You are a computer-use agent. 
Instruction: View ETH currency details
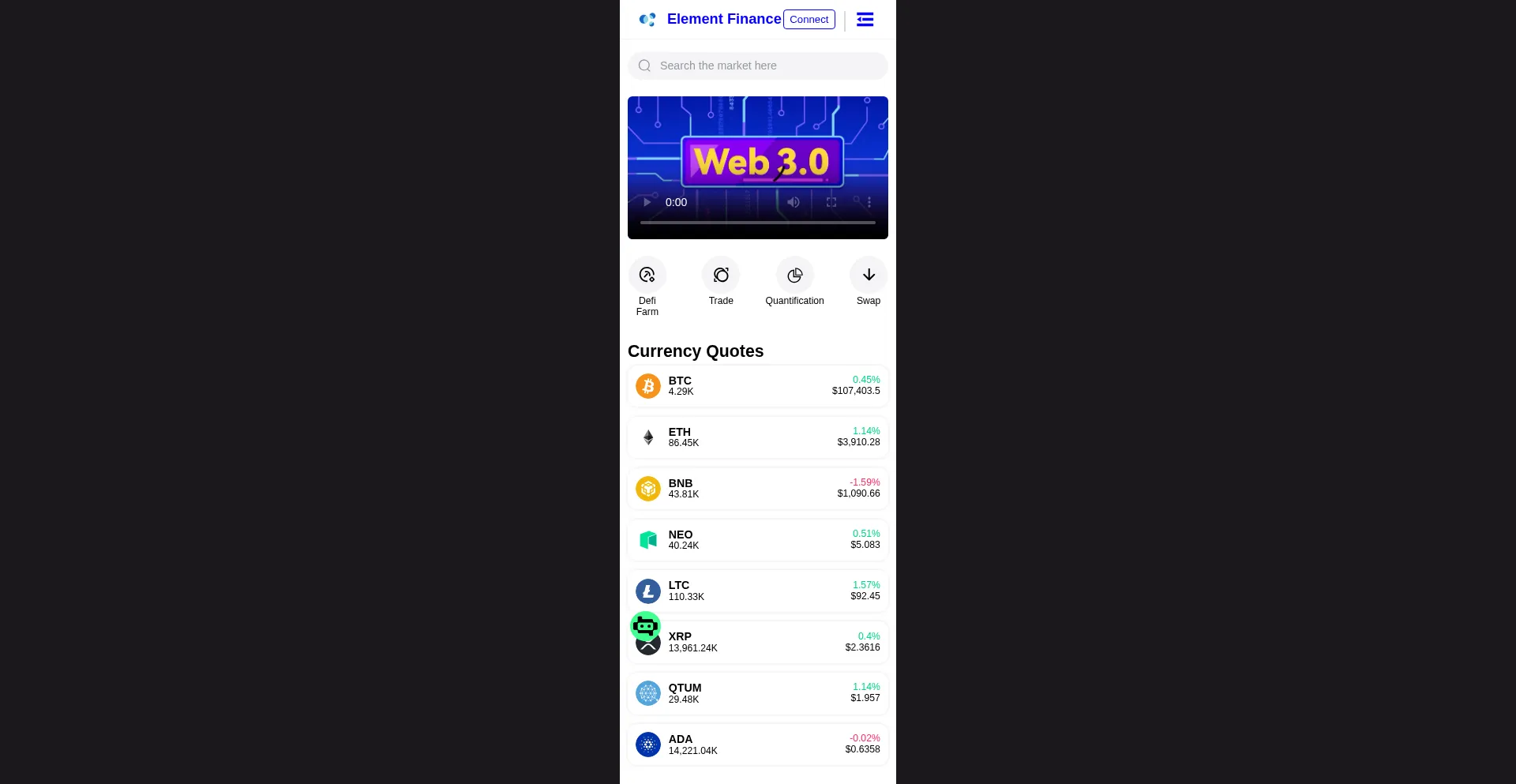[x=758, y=437]
